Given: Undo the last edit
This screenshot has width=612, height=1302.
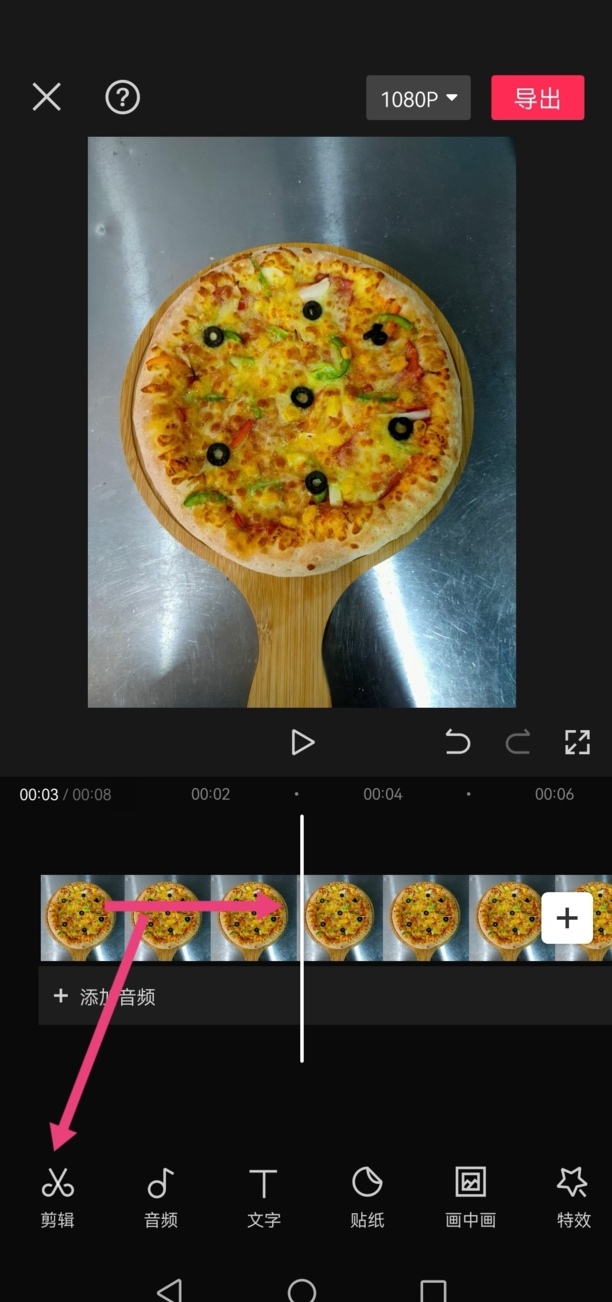Looking at the screenshot, I should tap(457, 742).
